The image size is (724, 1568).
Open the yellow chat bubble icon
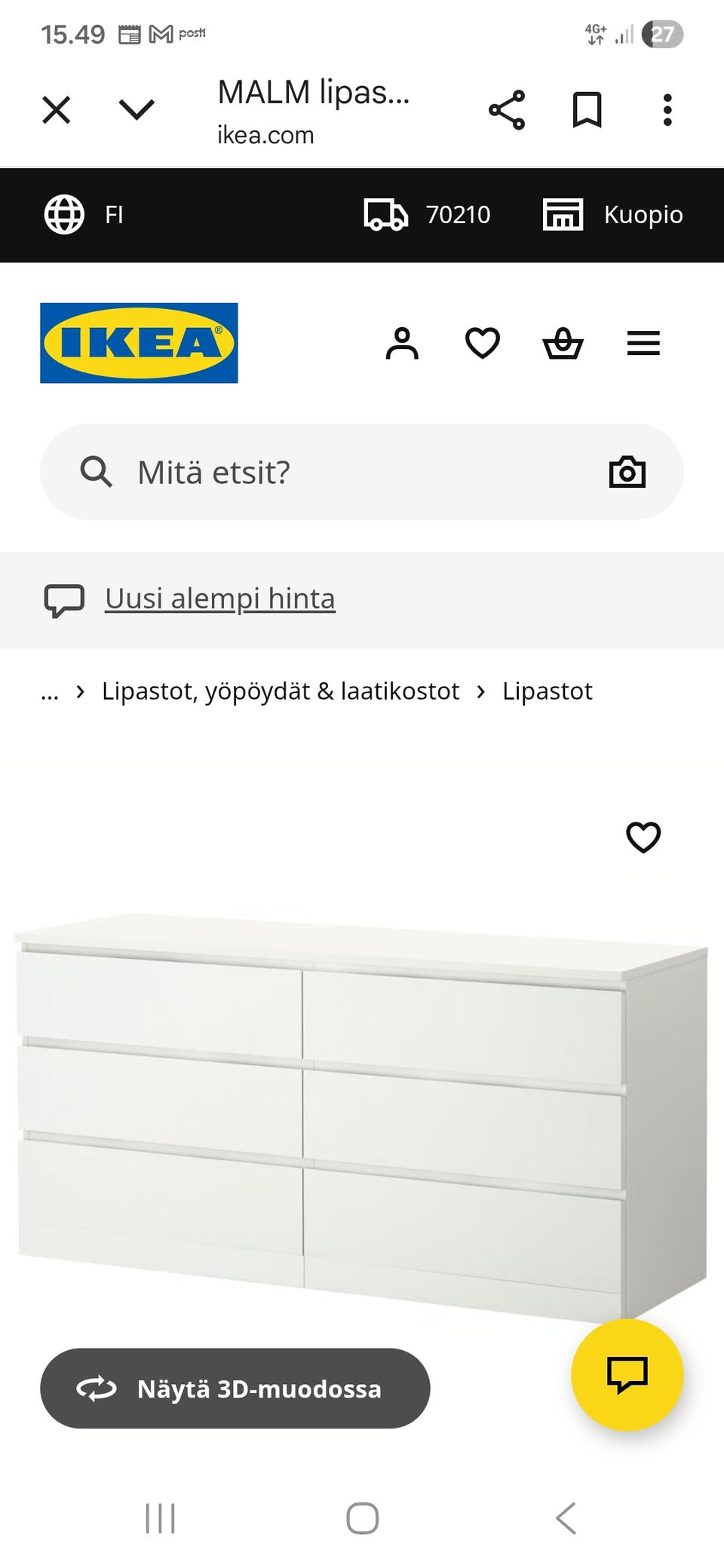[x=628, y=1375]
